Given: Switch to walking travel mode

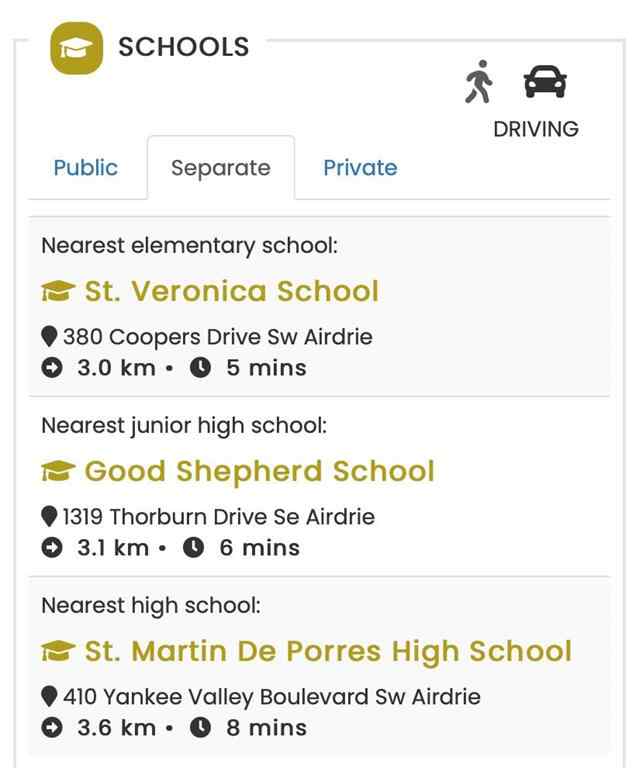Looking at the screenshot, I should pyautogui.click(x=479, y=82).
